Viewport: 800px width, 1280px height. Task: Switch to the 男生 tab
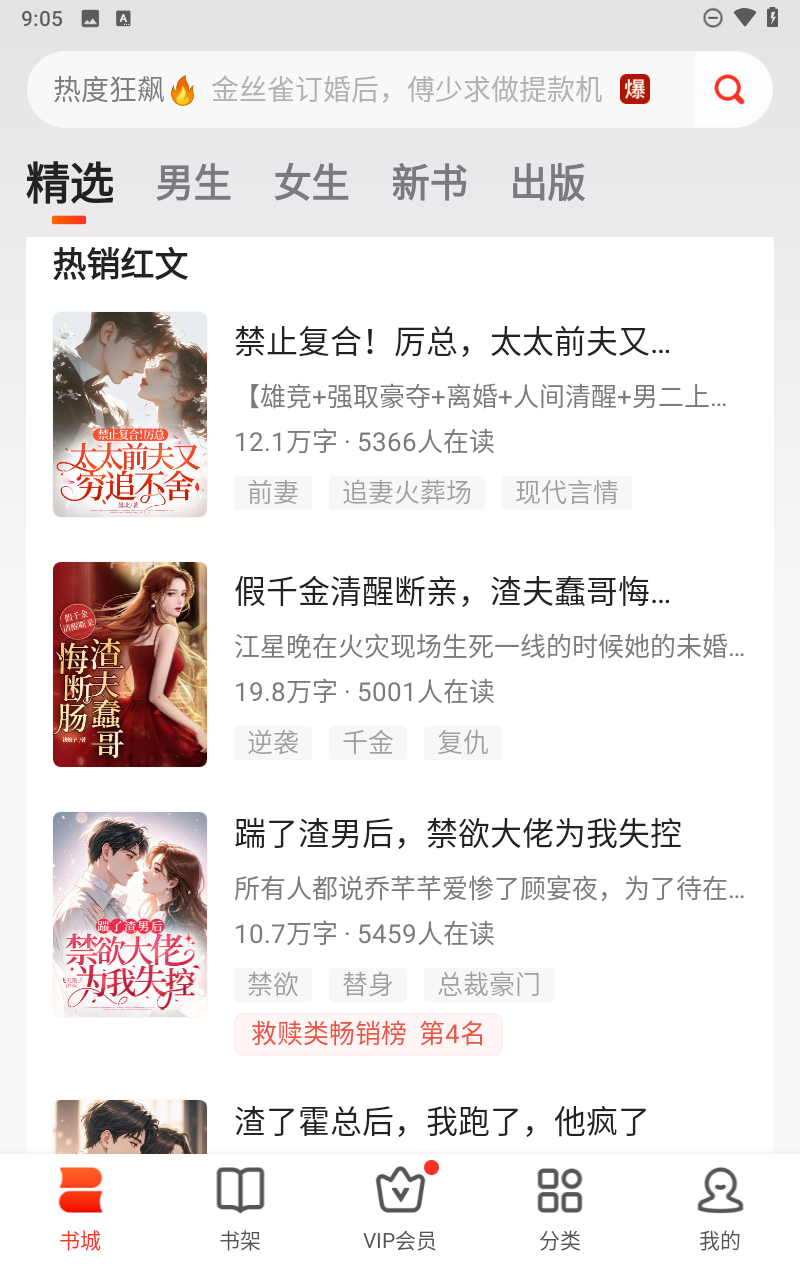[x=193, y=183]
